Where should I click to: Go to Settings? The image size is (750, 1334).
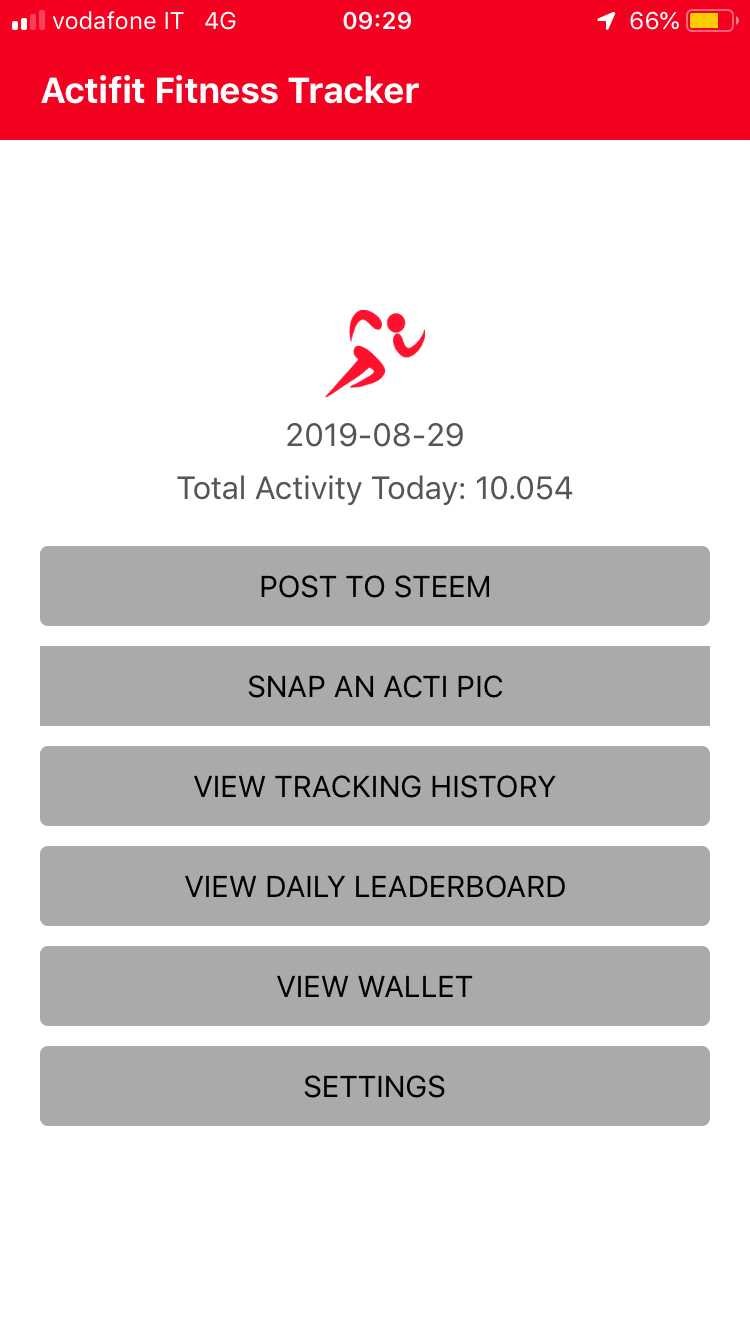(375, 1086)
